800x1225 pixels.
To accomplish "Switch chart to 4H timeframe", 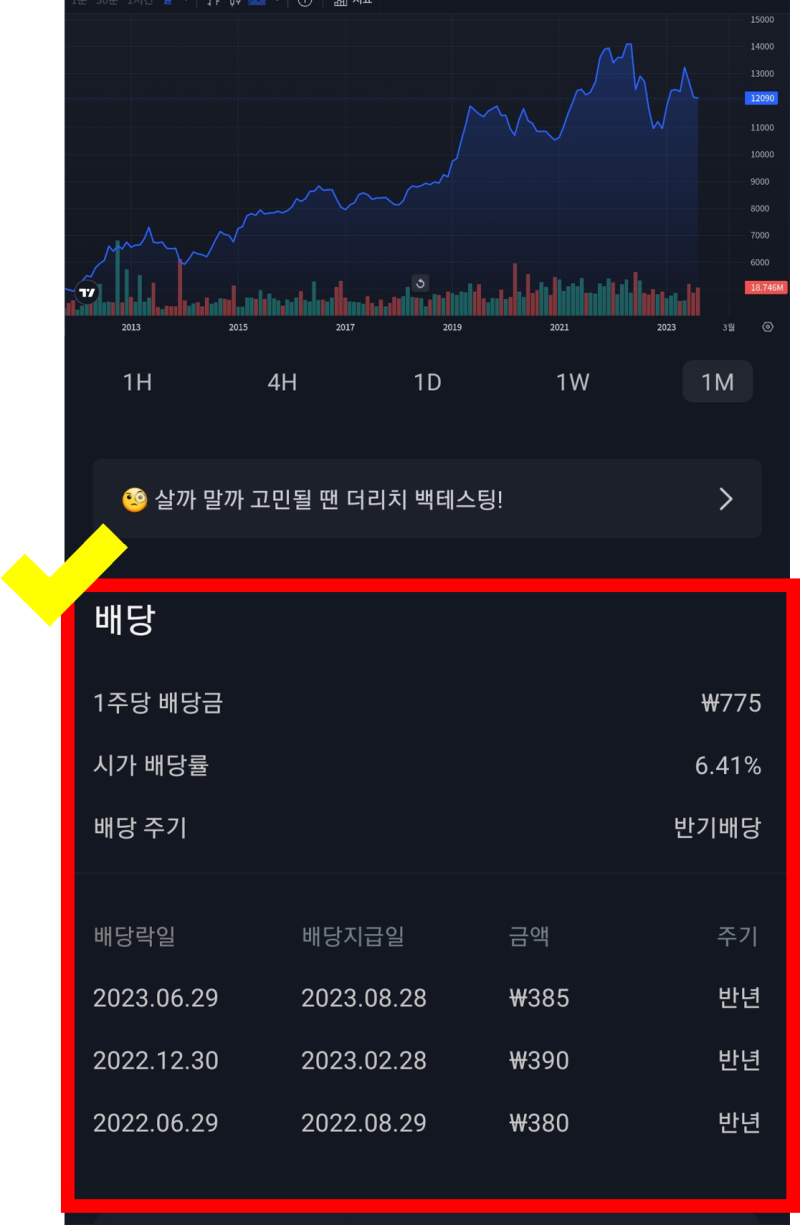I will click(x=281, y=381).
